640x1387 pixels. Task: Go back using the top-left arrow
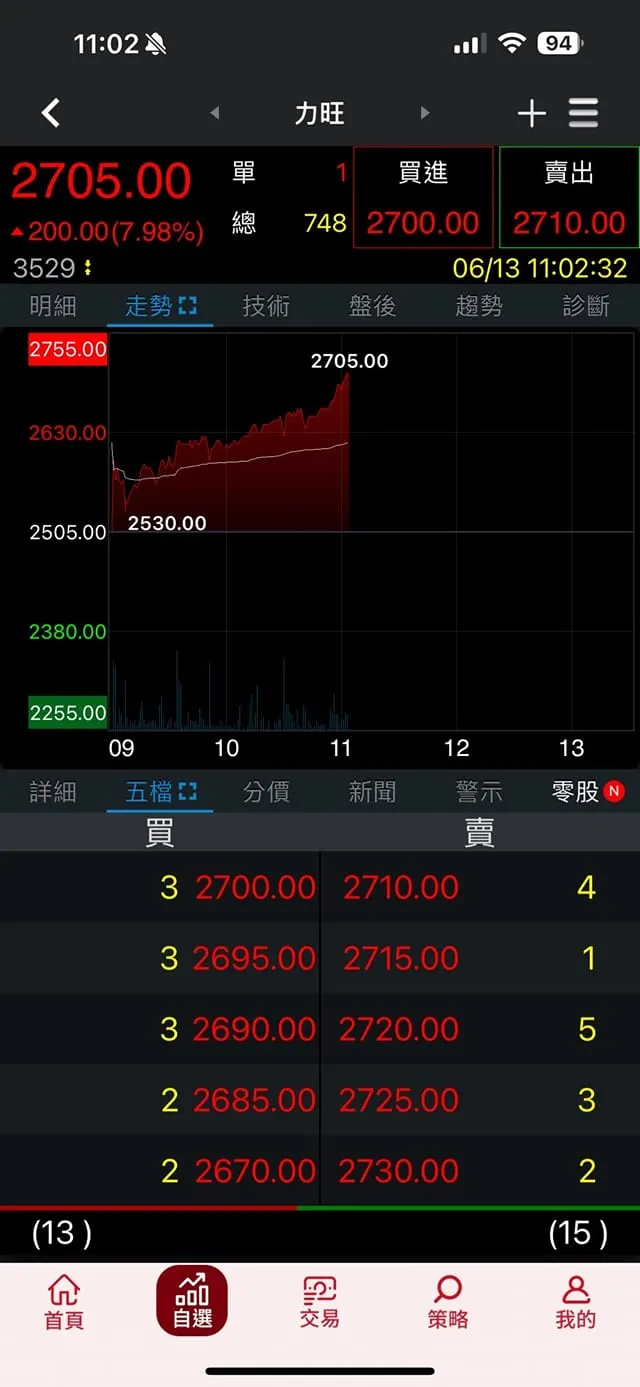pos(51,113)
